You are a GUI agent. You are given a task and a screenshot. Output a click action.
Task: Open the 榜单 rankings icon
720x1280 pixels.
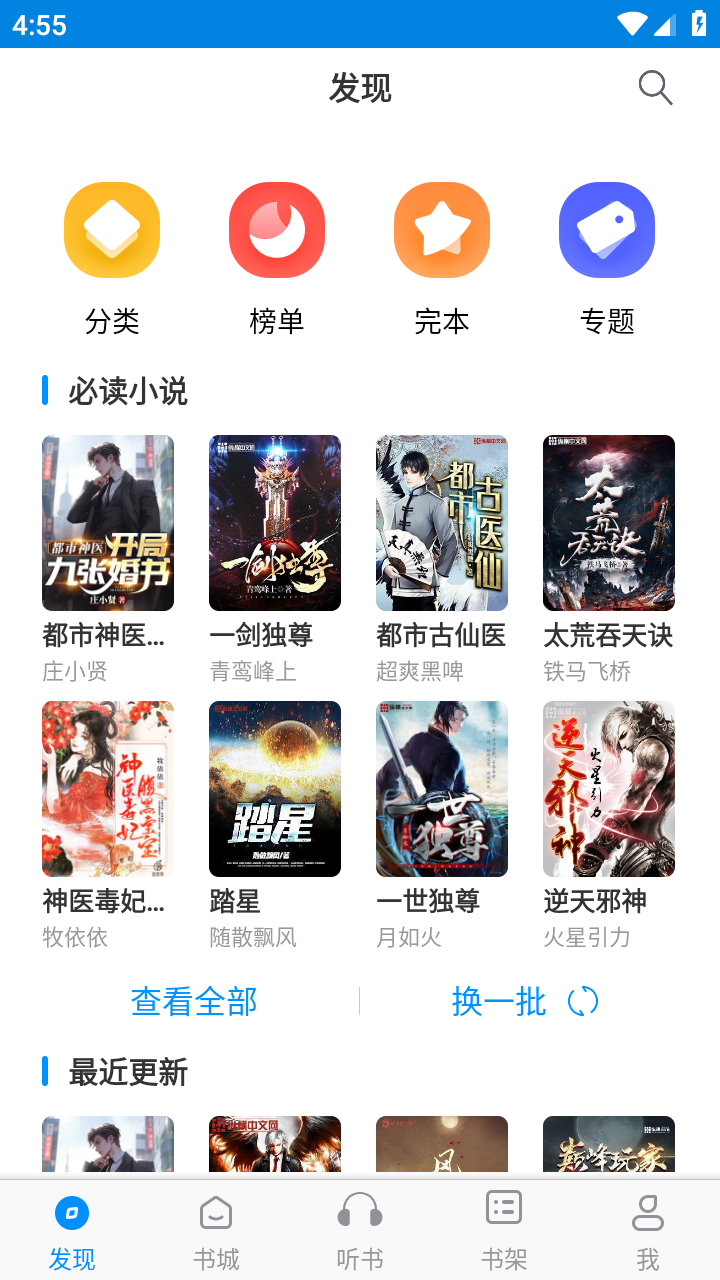click(277, 229)
